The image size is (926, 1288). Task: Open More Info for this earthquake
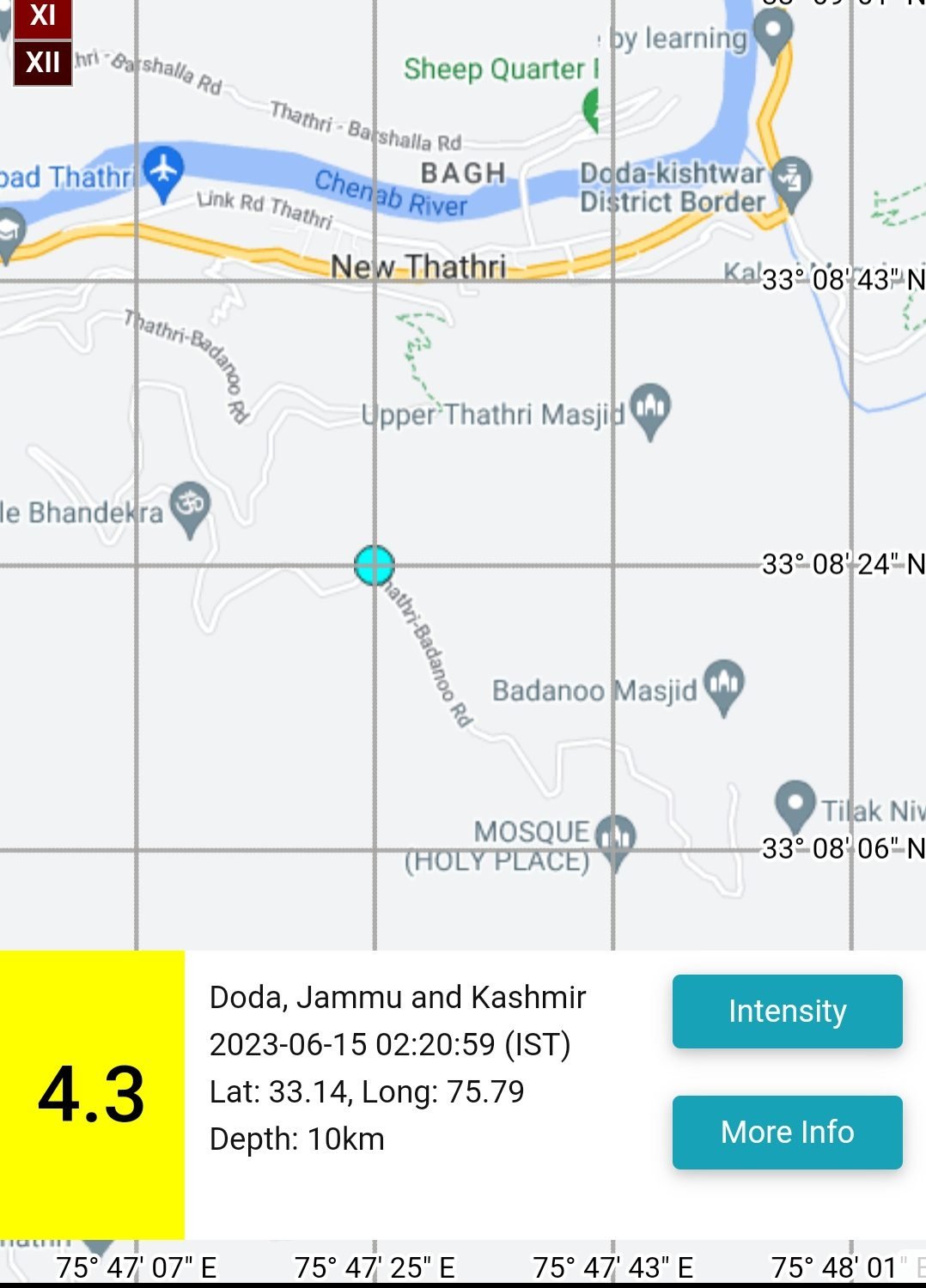787,1133
